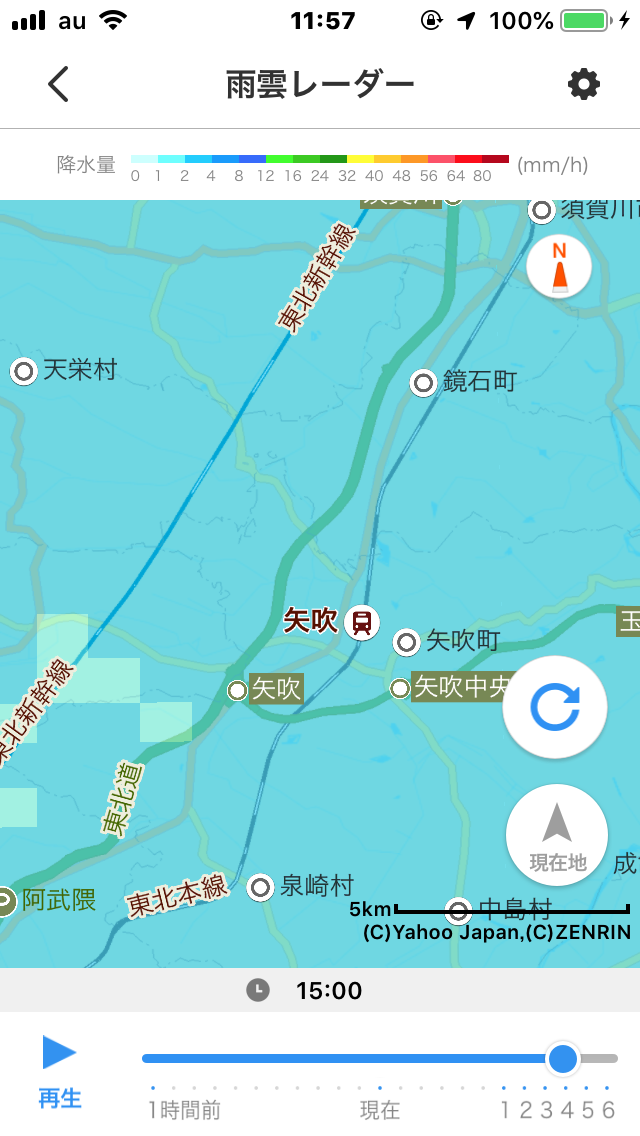Refresh the rain radar data
The height and width of the screenshot is (1136, 640).
pos(554,707)
